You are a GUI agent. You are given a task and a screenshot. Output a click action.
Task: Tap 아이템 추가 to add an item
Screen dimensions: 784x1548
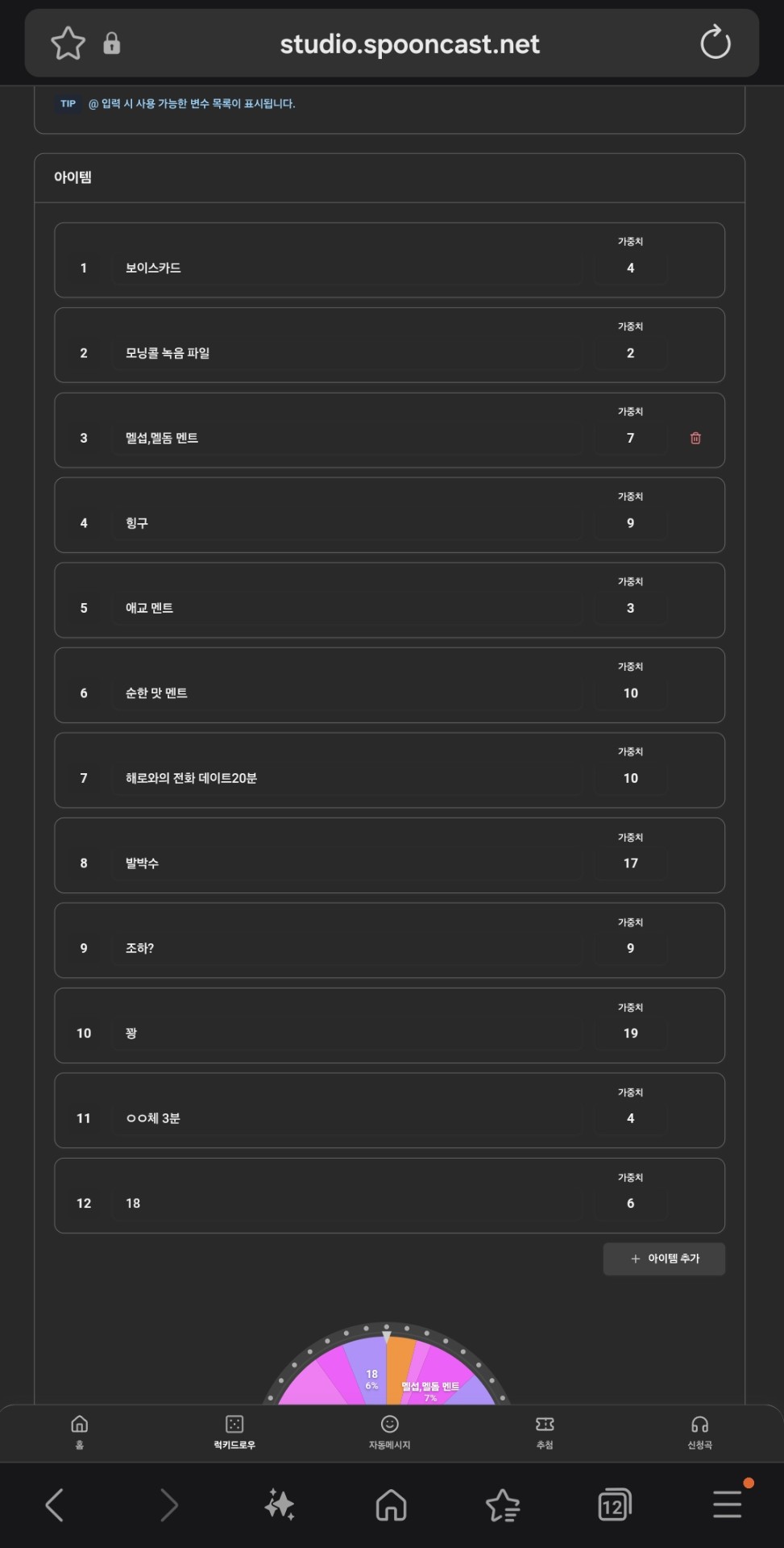click(x=664, y=1259)
